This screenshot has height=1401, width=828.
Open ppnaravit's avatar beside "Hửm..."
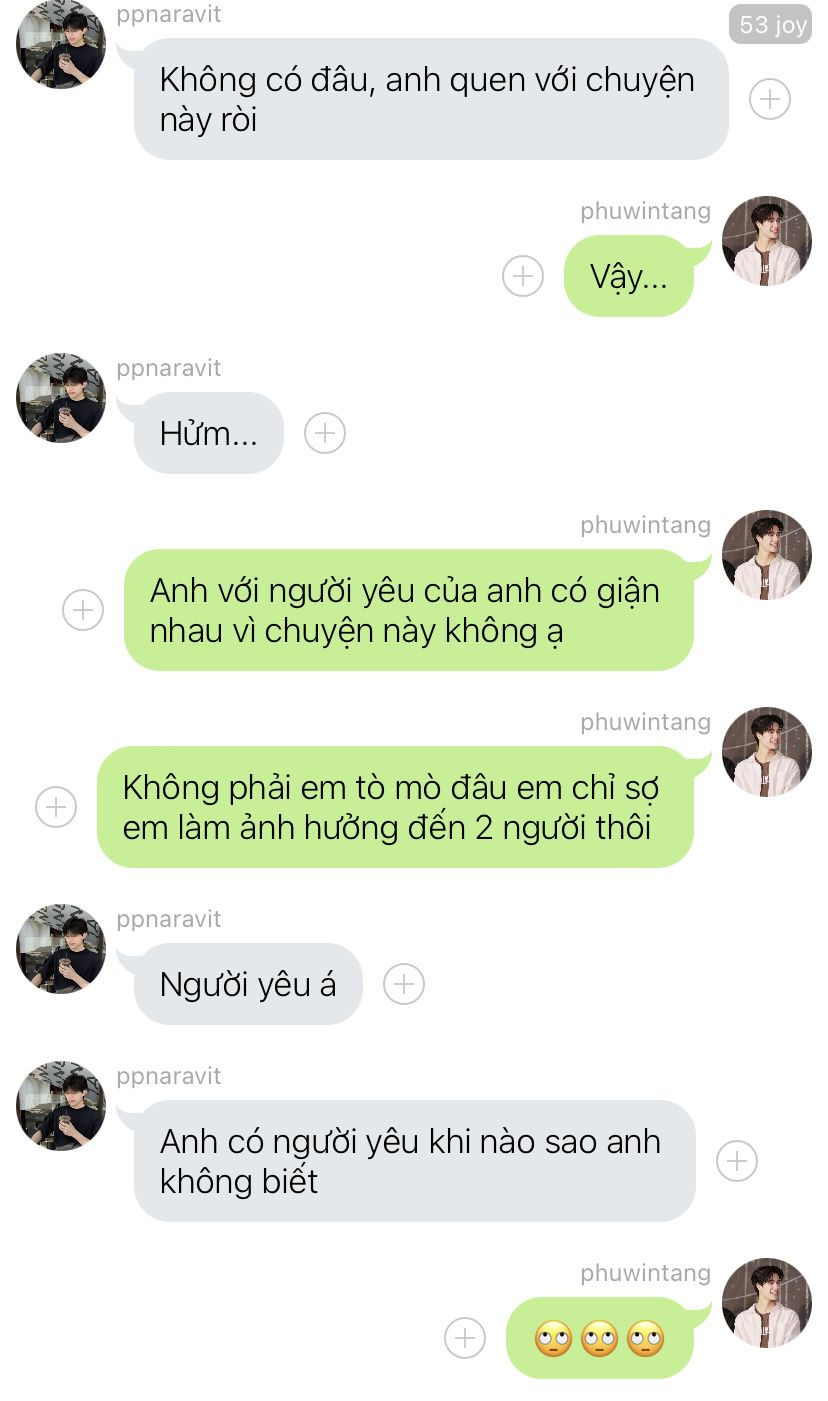pyautogui.click(x=61, y=397)
